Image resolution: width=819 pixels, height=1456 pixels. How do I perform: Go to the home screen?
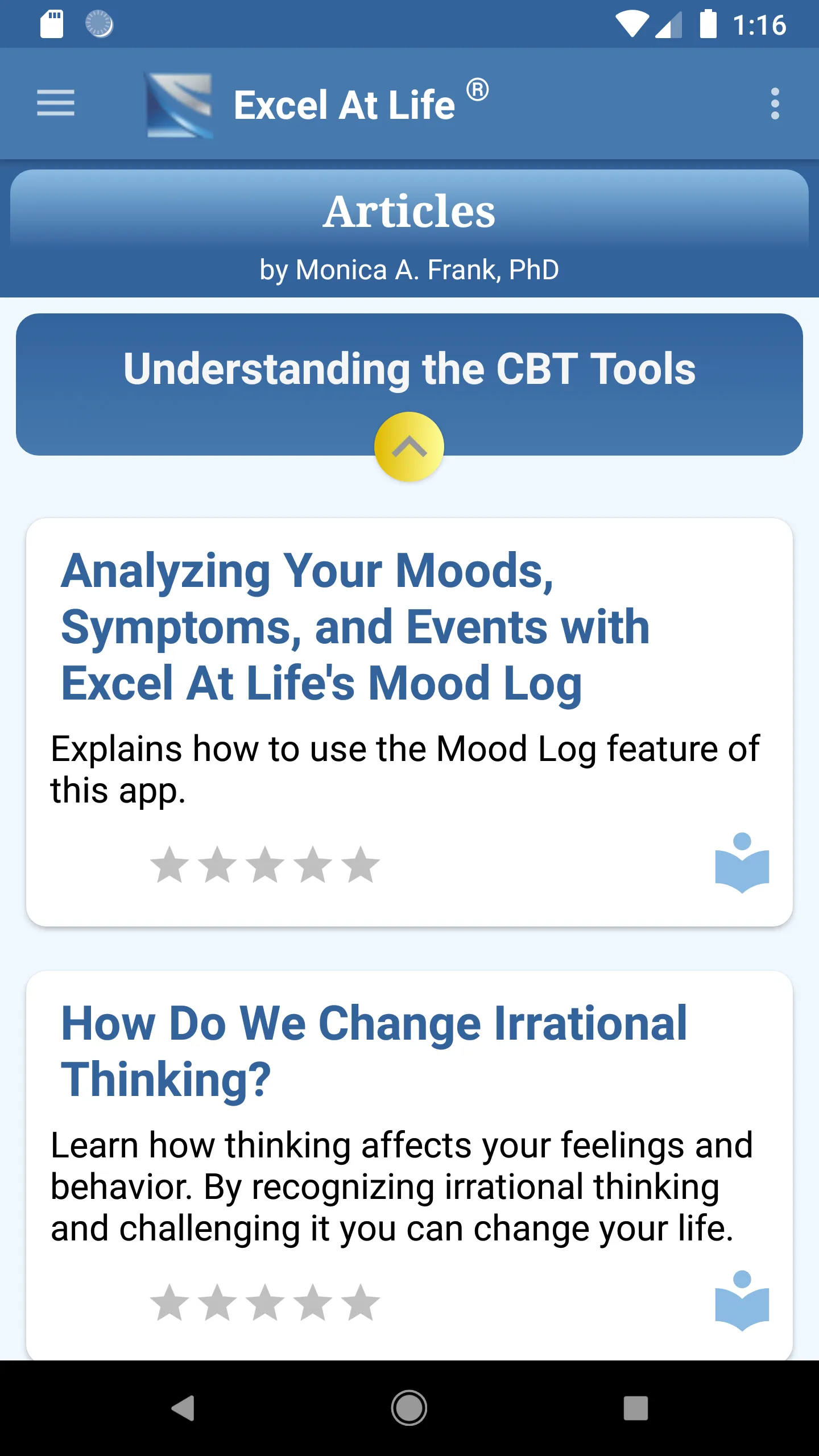coord(409,1408)
